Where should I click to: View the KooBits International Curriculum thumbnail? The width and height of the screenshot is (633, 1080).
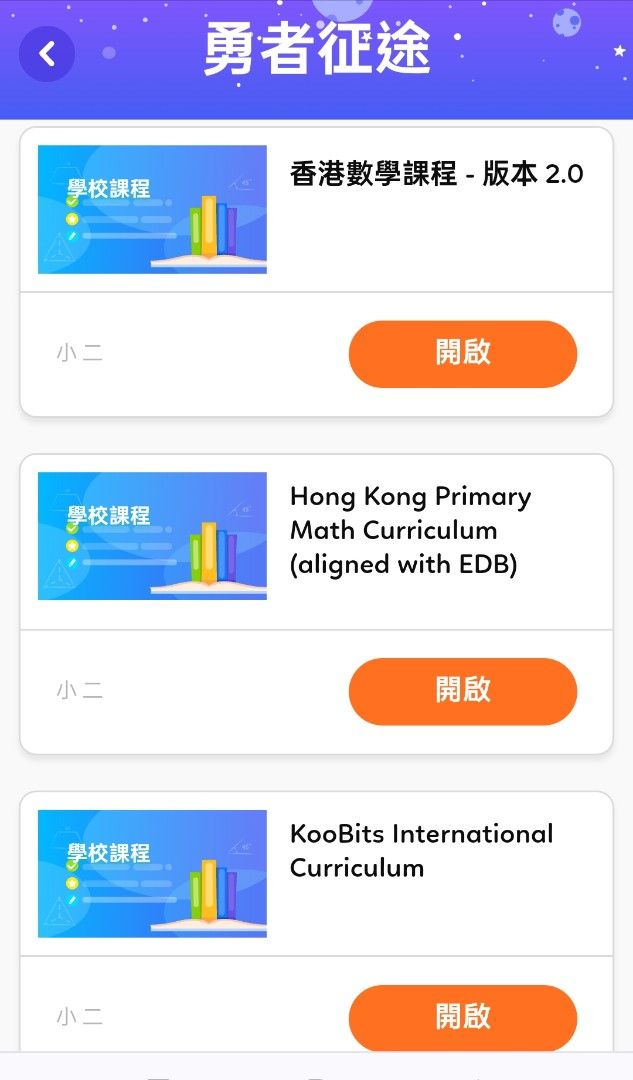click(152, 873)
